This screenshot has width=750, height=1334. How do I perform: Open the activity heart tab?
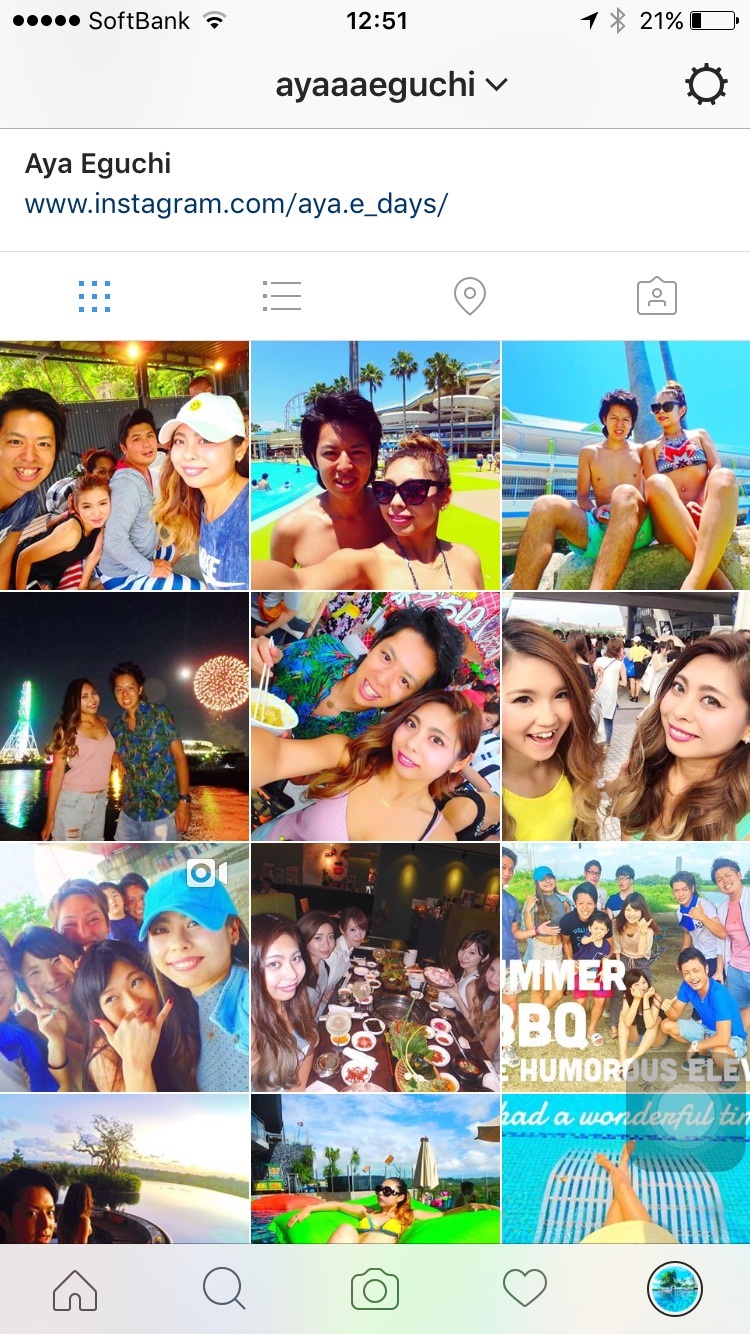click(525, 1289)
